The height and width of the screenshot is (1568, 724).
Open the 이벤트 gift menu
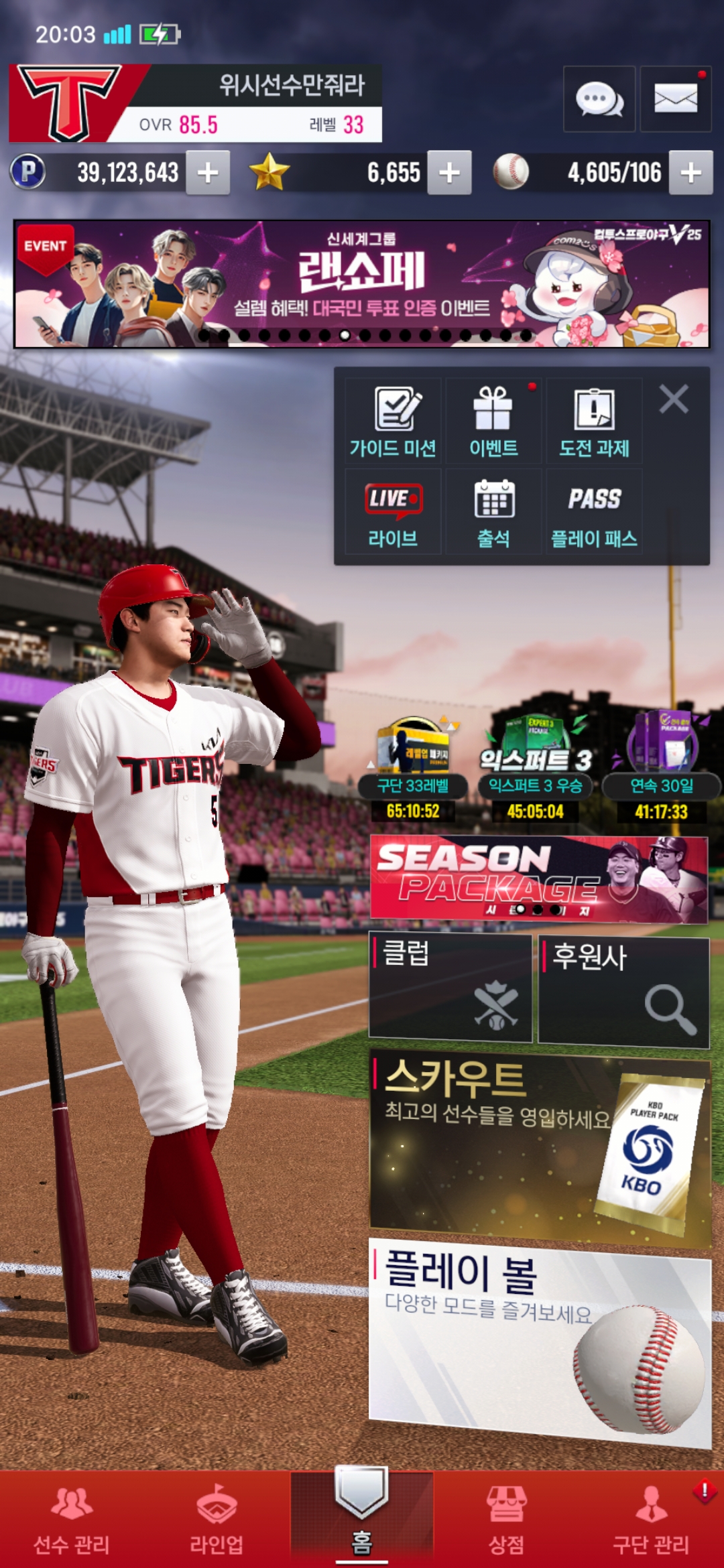pyautogui.click(x=493, y=421)
